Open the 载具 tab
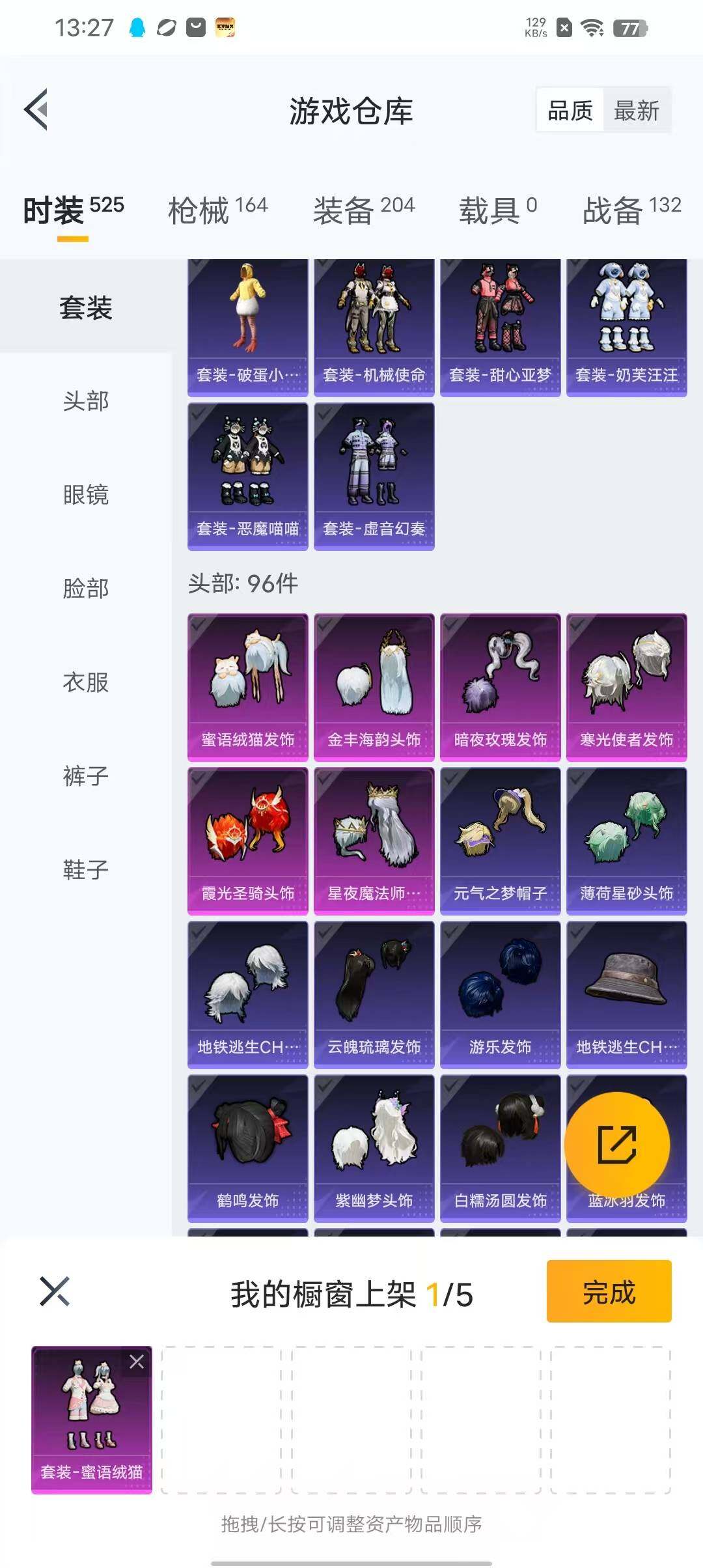 (498, 210)
